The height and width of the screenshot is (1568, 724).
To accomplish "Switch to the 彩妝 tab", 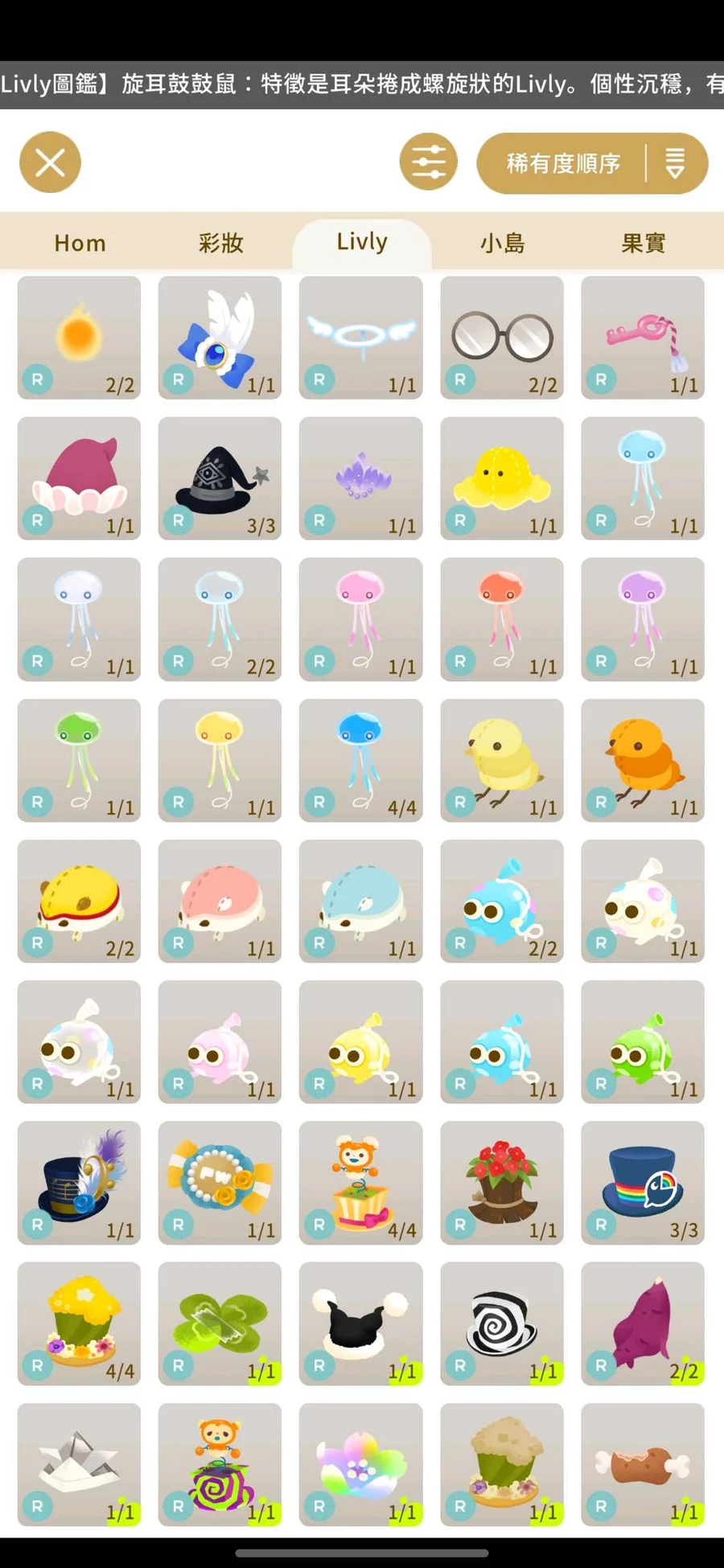I will tap(220, 243).
